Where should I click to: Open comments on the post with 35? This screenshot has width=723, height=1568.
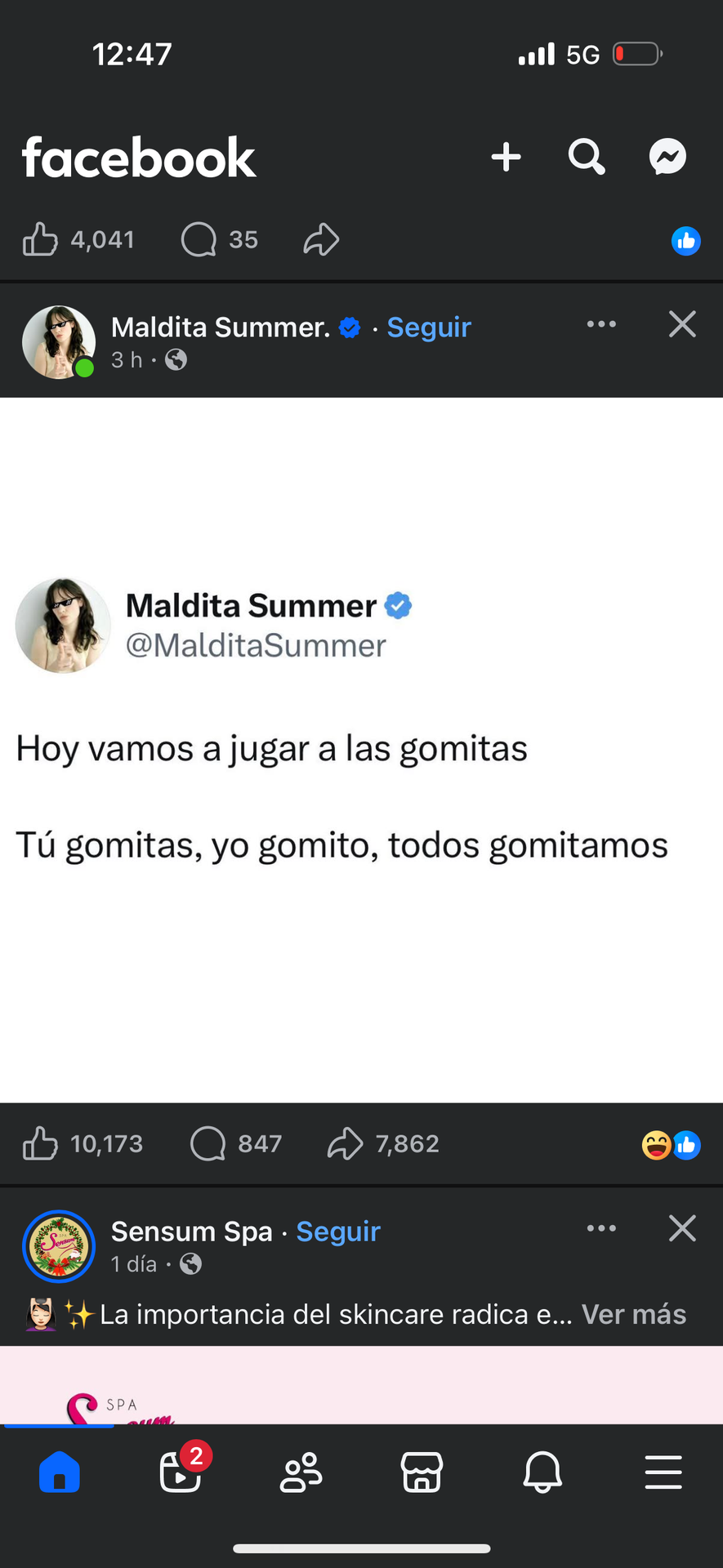click(x=220, y=240)
